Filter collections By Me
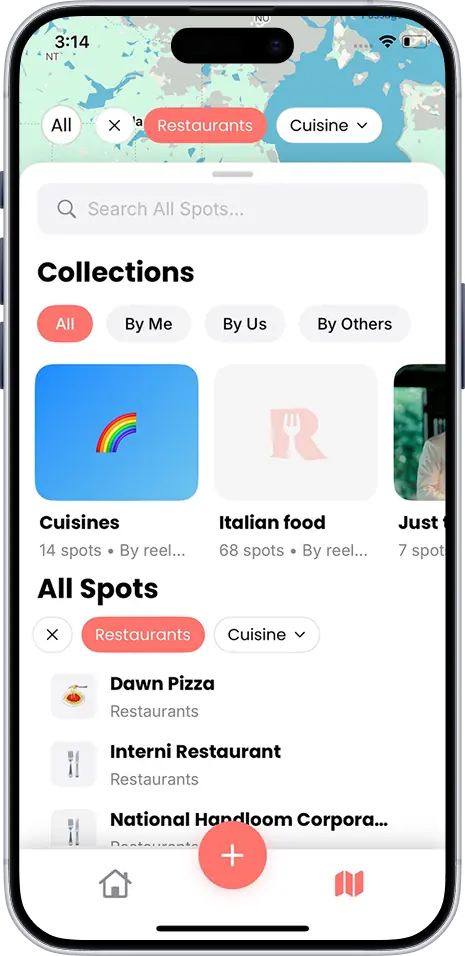The height and width of the screenshot is (956, 465). click(149, 324)
